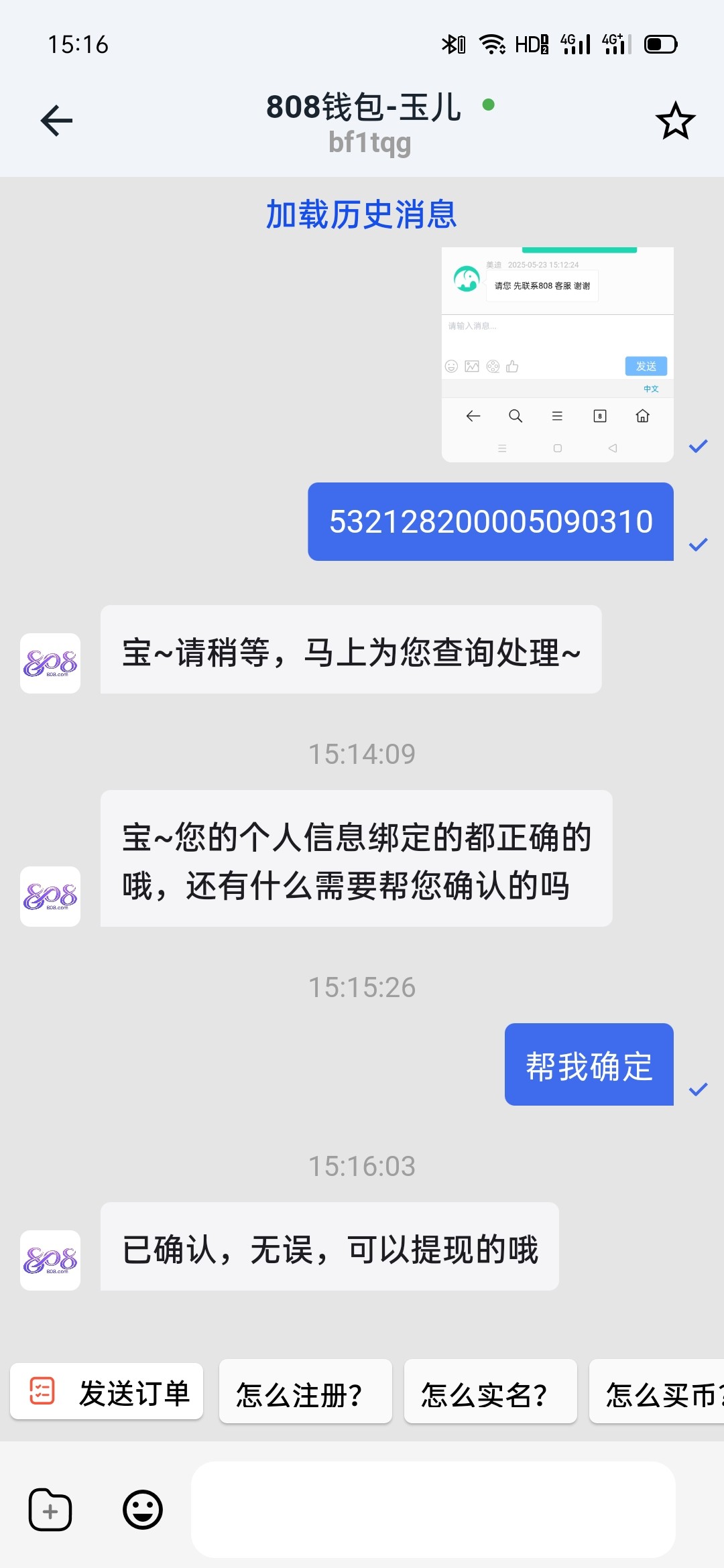Open the sent screenshot image
Image resolution: width=724 pixels, height=1568 pixels.
(x=557, y=354)
